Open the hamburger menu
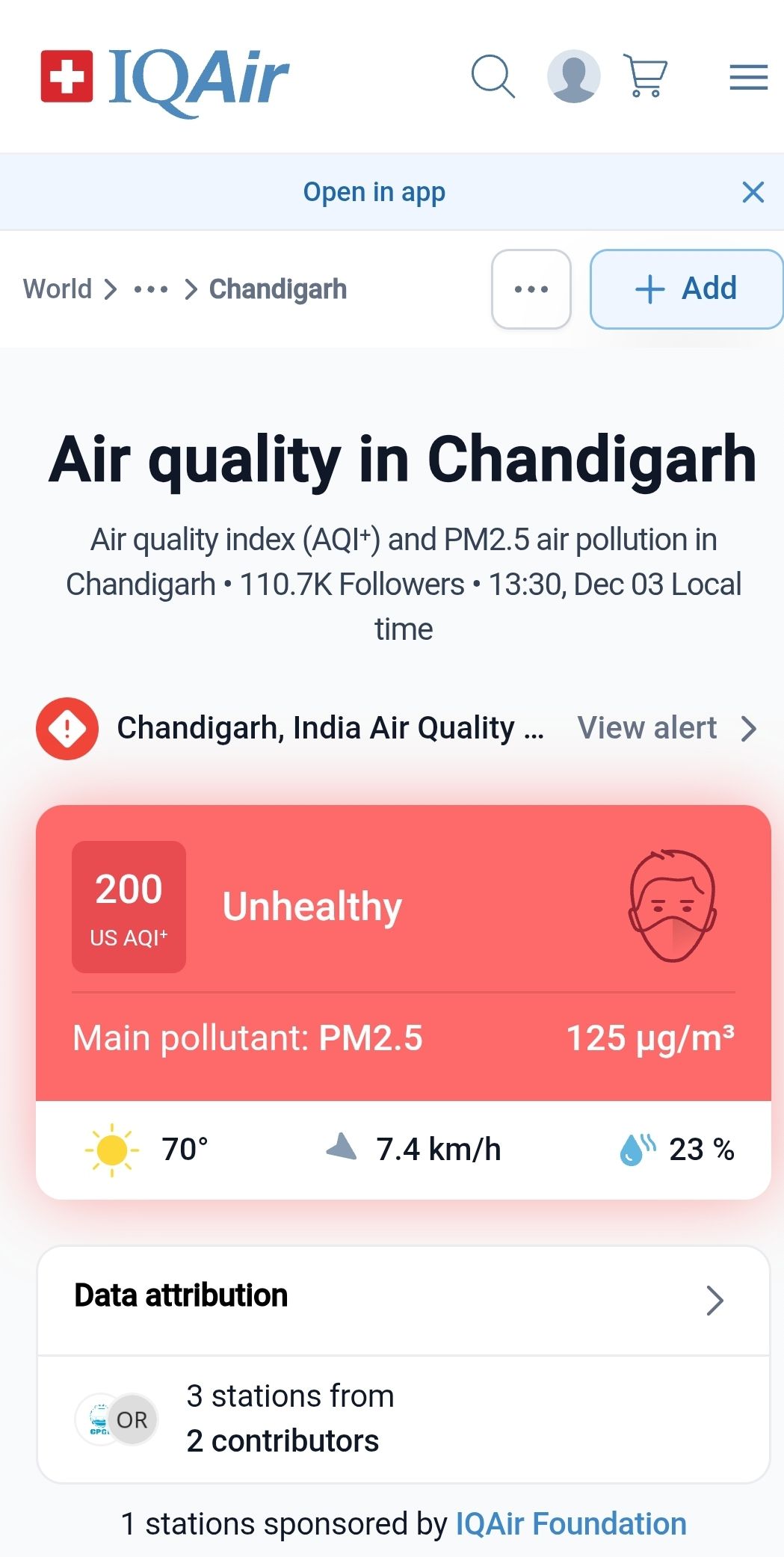This screenshot has width=784, height=1557. pyautogui.click(x=748, y=77)
